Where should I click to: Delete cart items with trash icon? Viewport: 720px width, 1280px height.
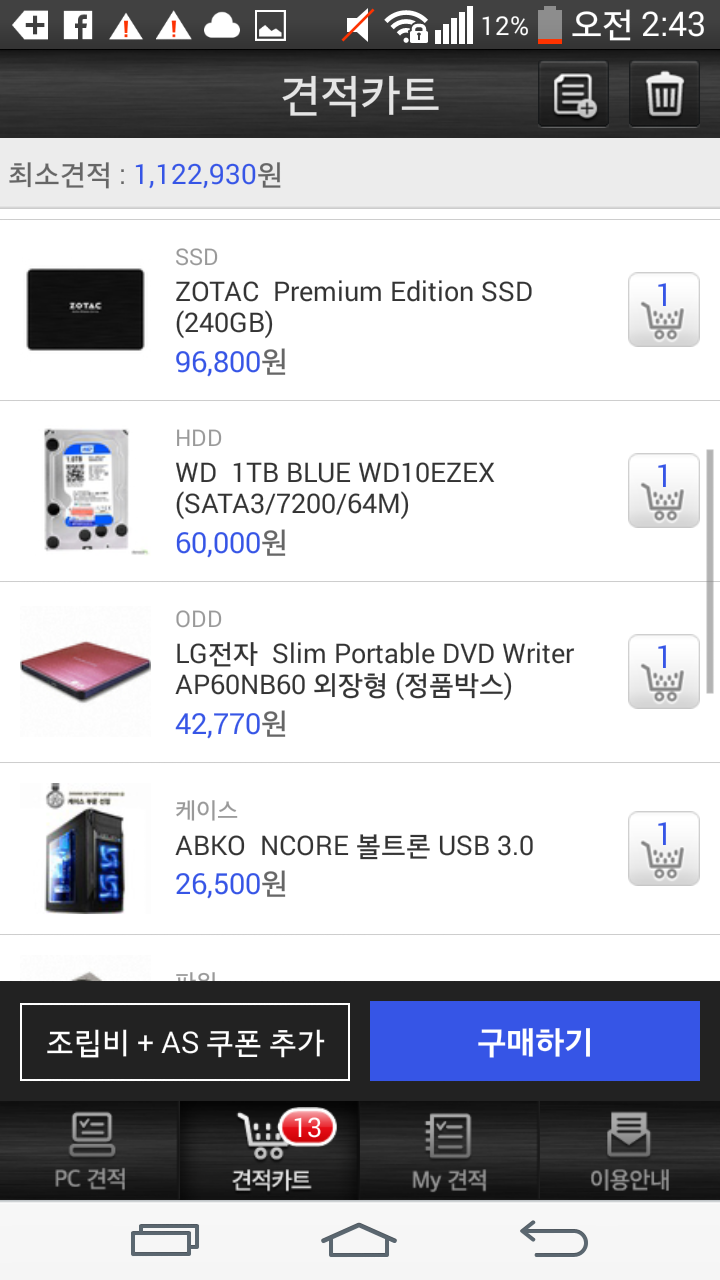click(664, 95)
